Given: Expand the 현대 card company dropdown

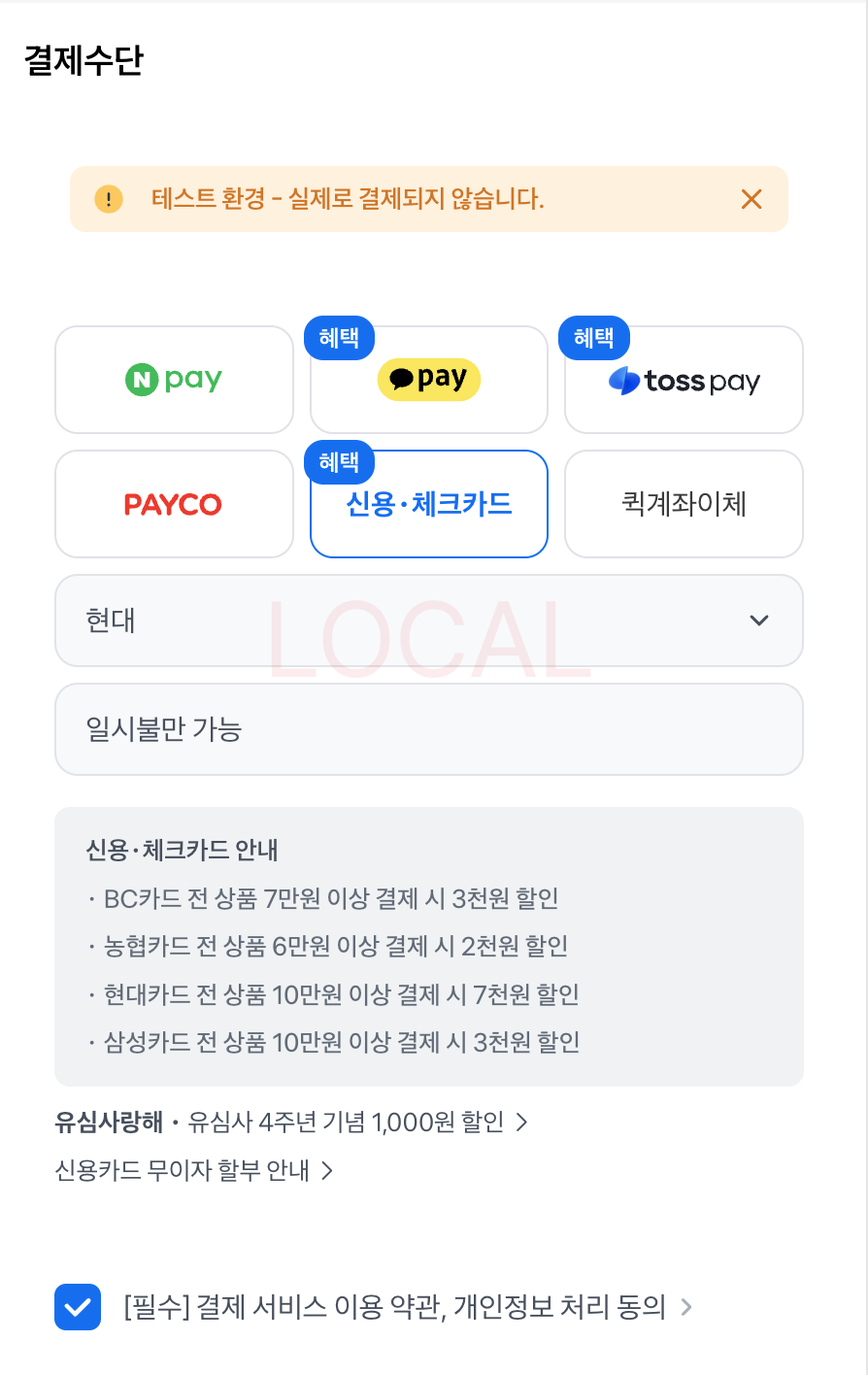Looking at the screenshot, I should click(x=428, y=620).
